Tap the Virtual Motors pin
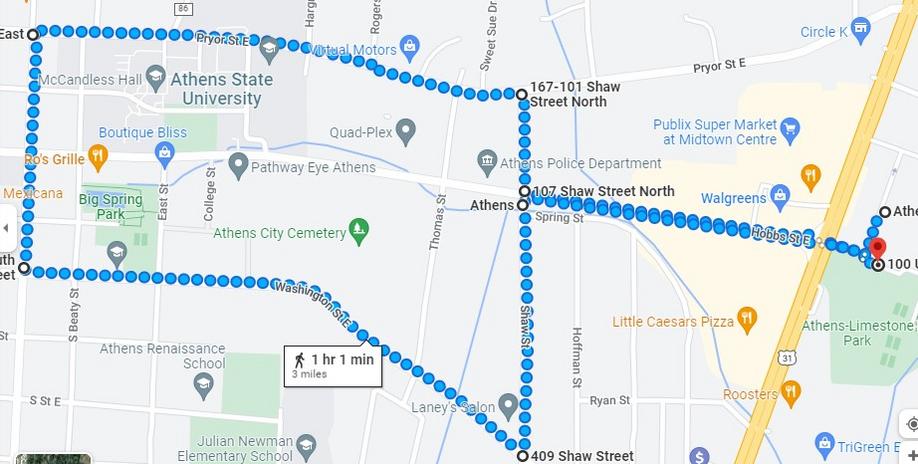This screenshot has width=918, height=464. tap(409, 46)
